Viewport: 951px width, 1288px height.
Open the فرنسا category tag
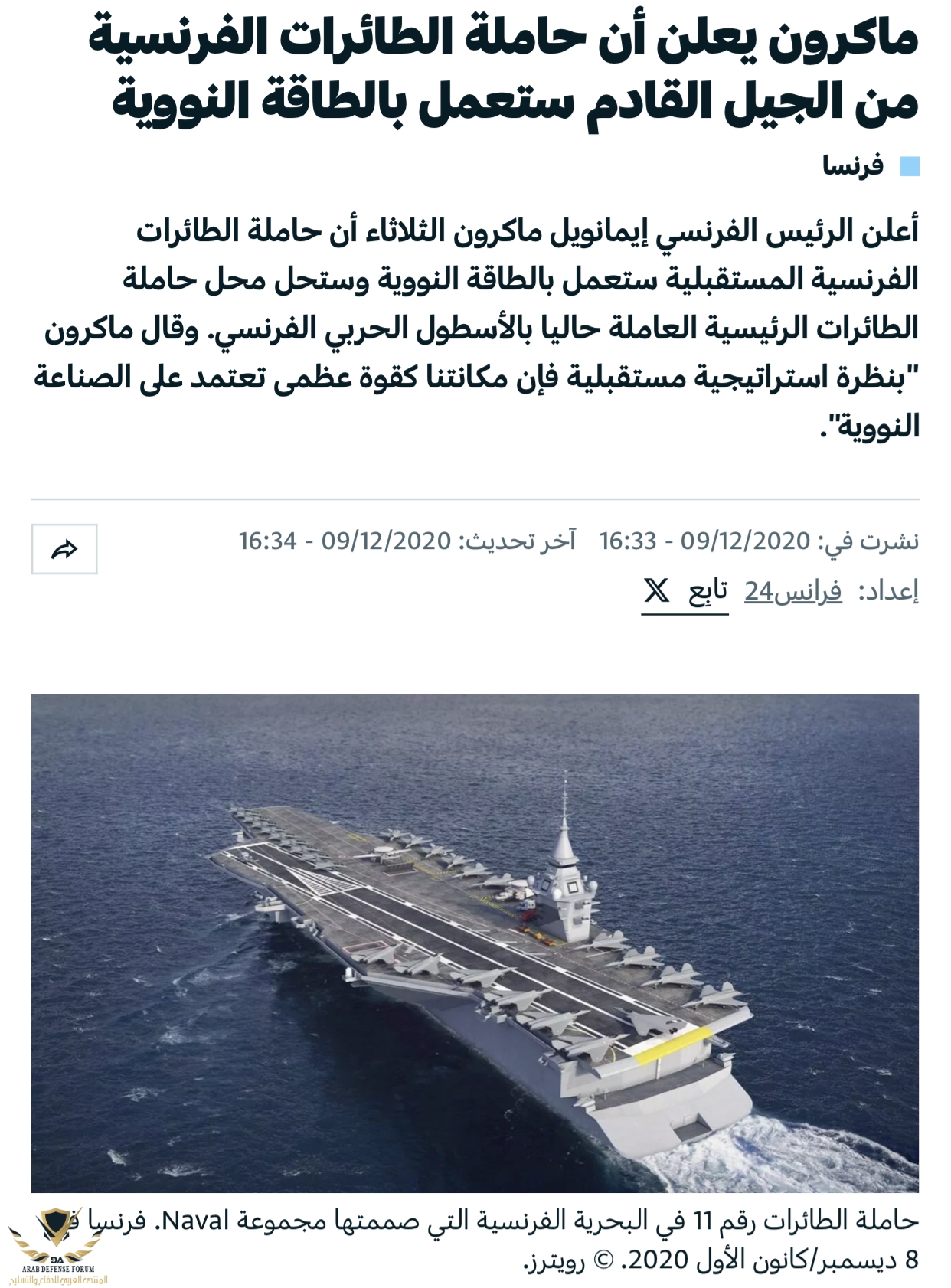click(x=853, y=165)
